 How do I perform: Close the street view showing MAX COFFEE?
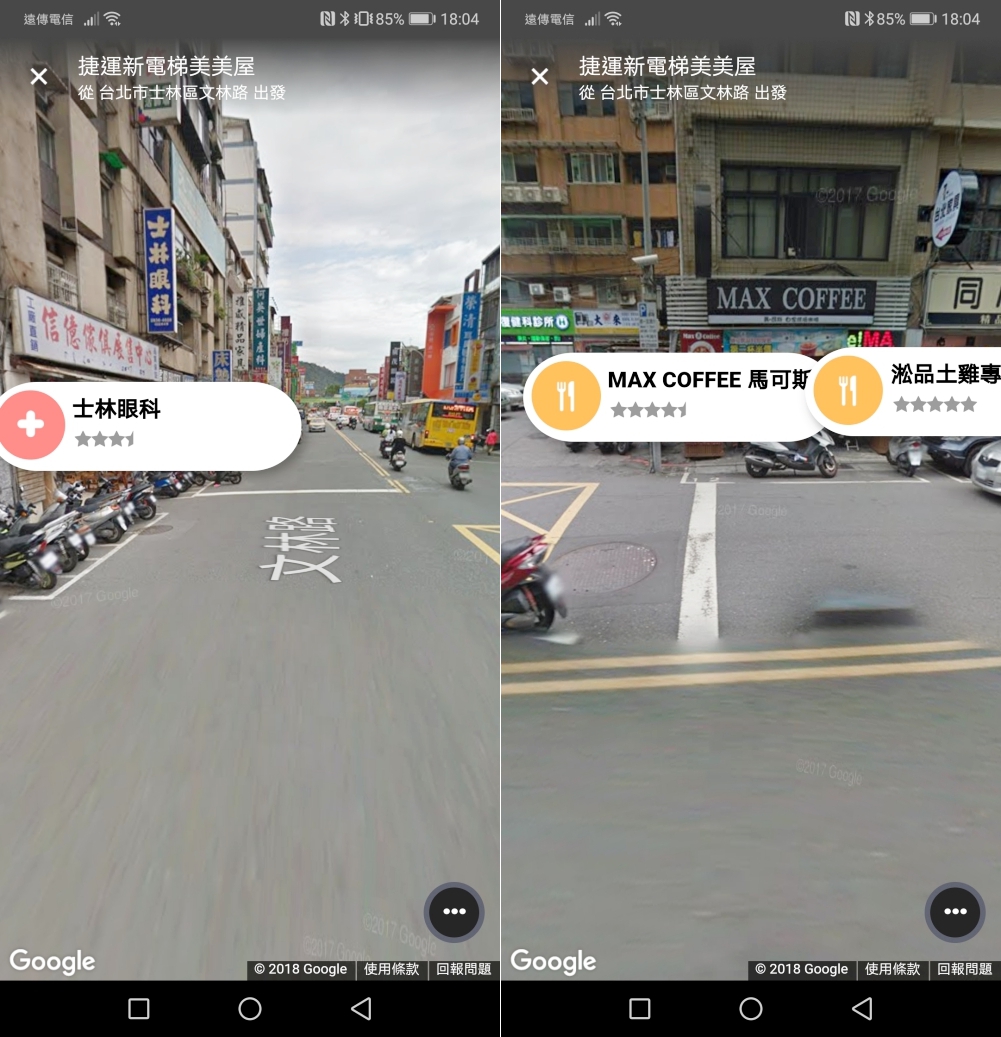540,77
